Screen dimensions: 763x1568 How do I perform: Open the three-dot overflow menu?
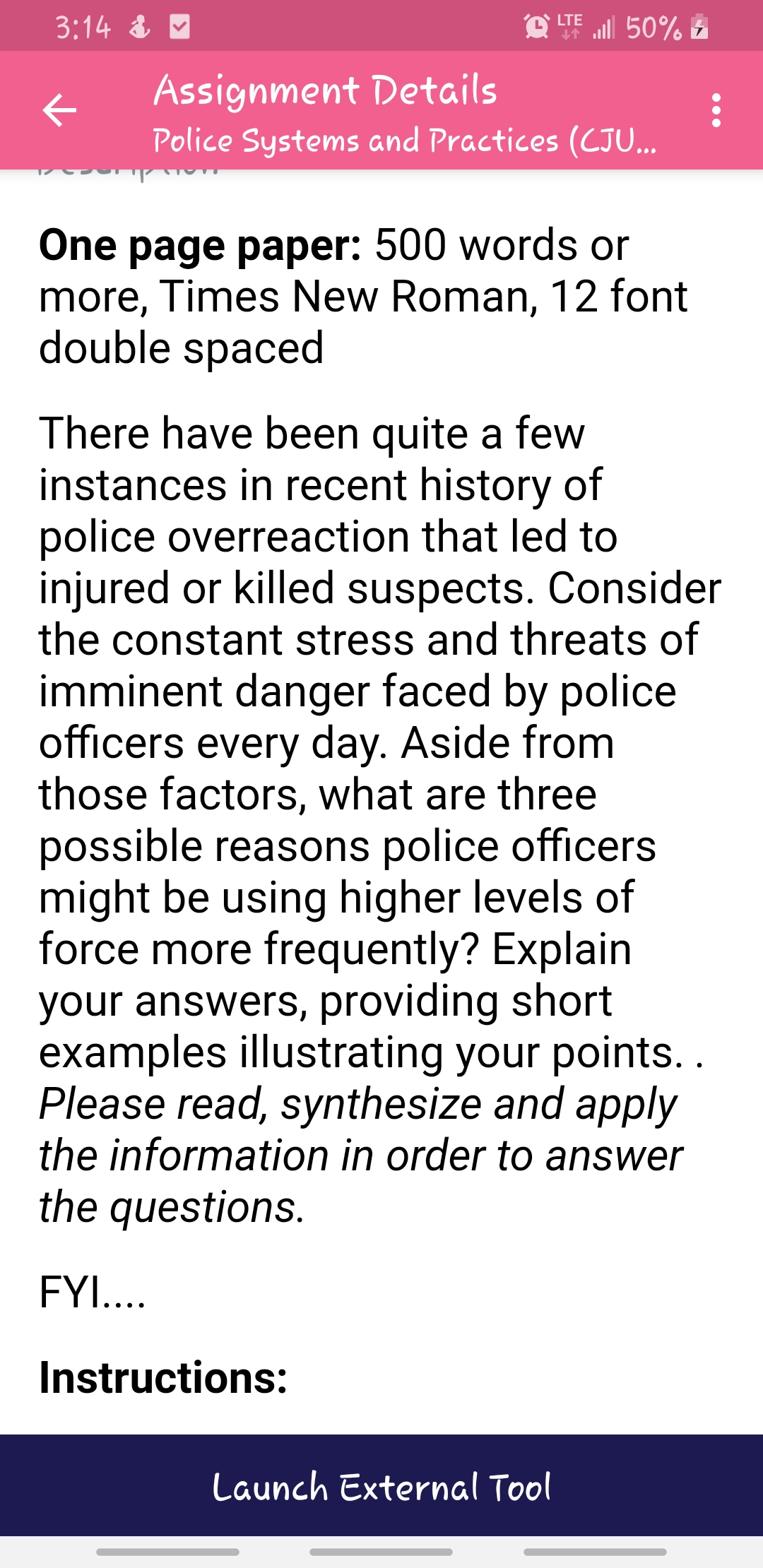716,110
